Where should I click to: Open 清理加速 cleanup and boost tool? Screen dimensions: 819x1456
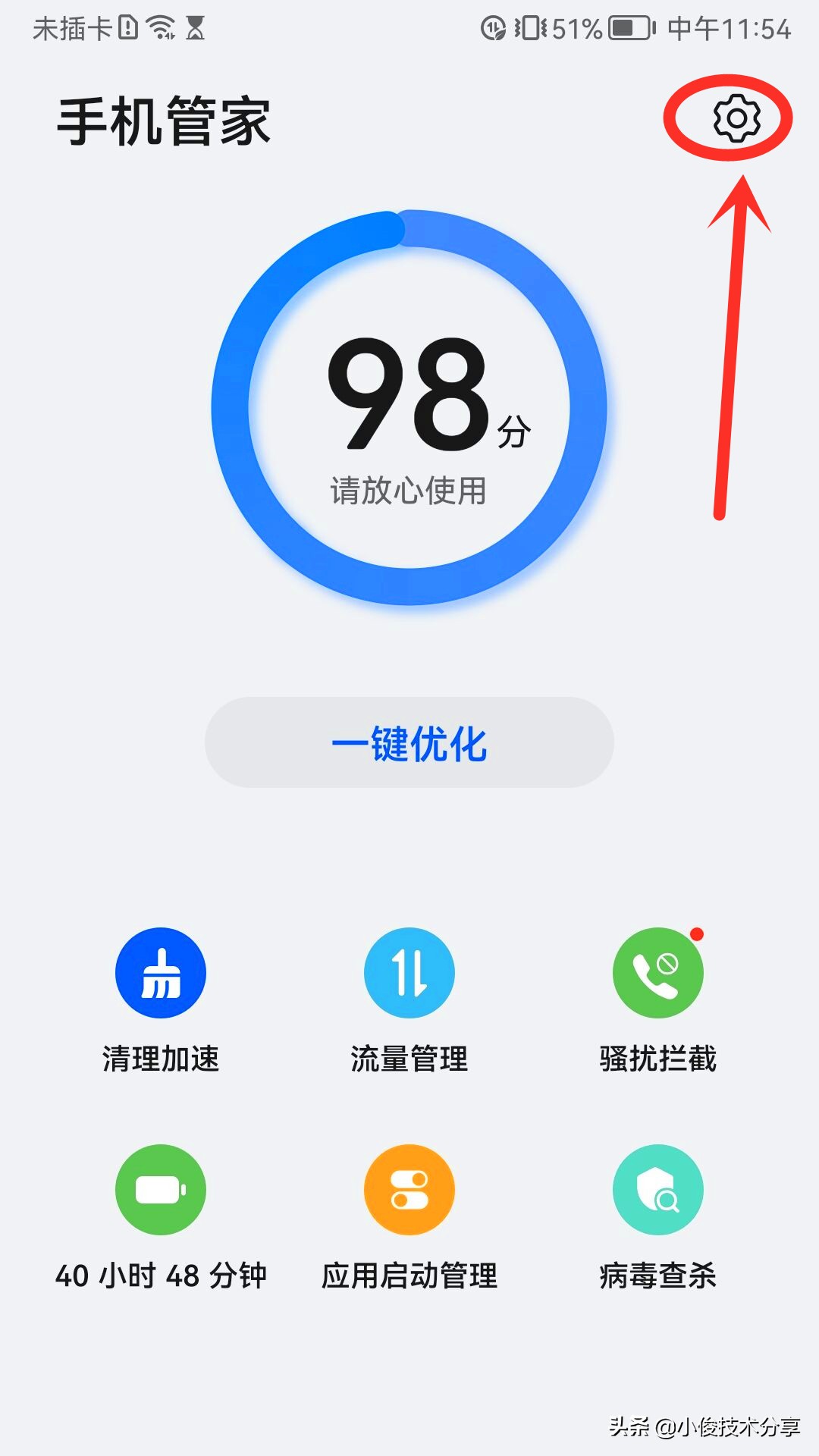[160, 973]
